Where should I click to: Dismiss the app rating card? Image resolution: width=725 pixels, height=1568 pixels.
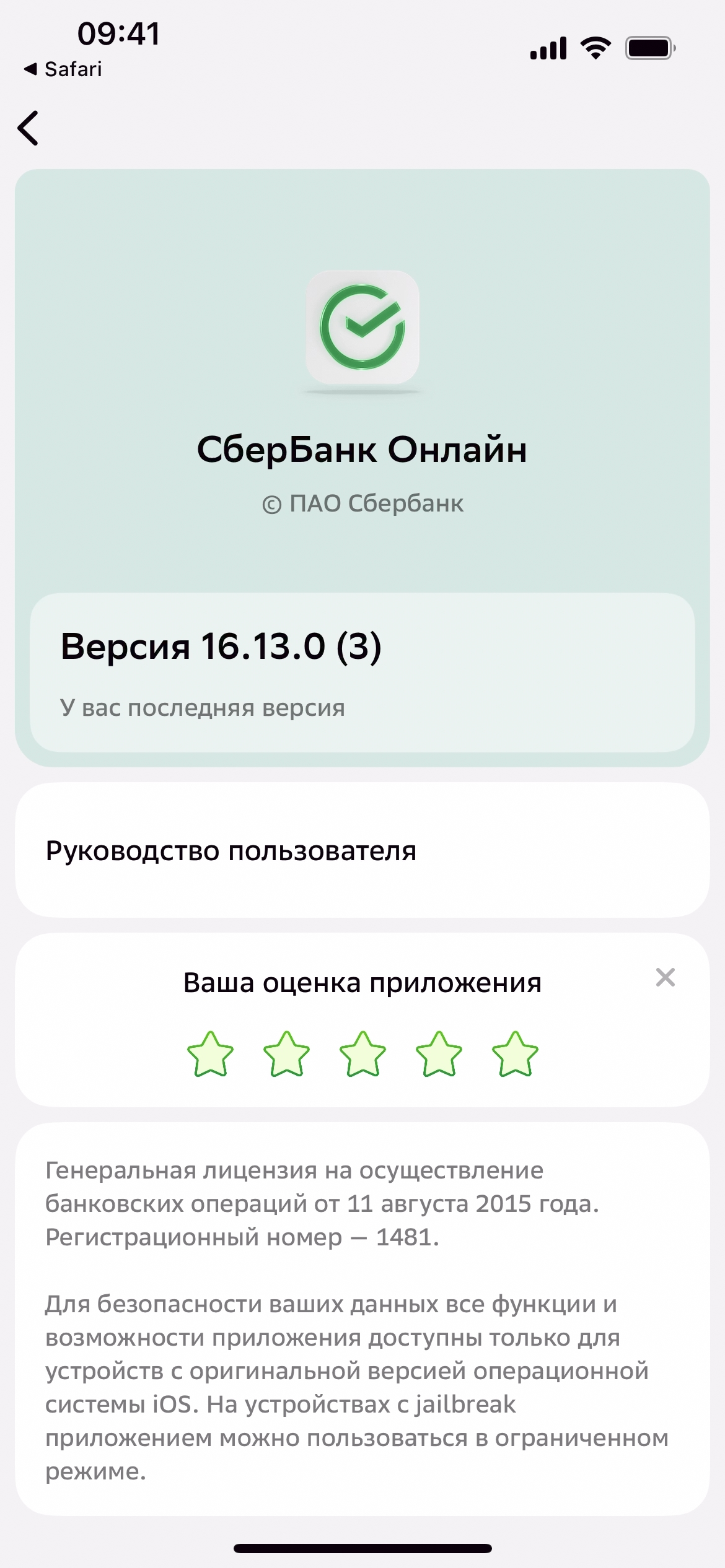click(665, 977)
